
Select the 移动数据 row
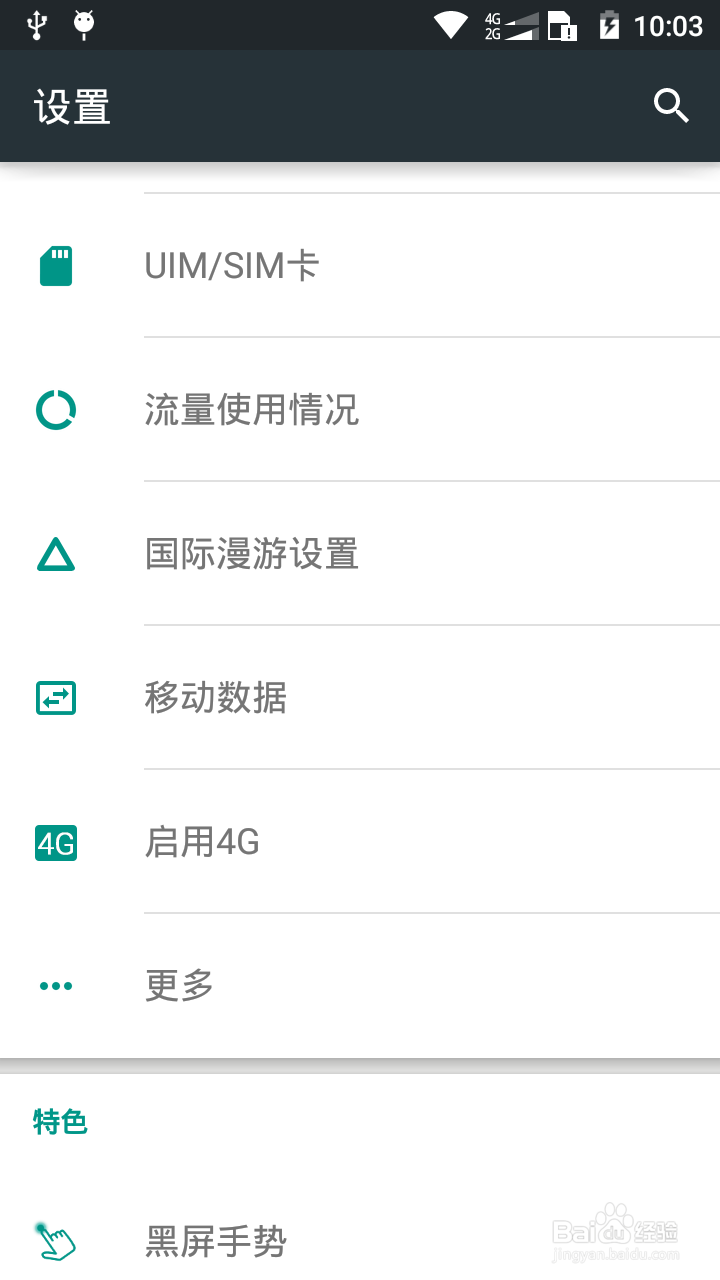pos(360,698)
